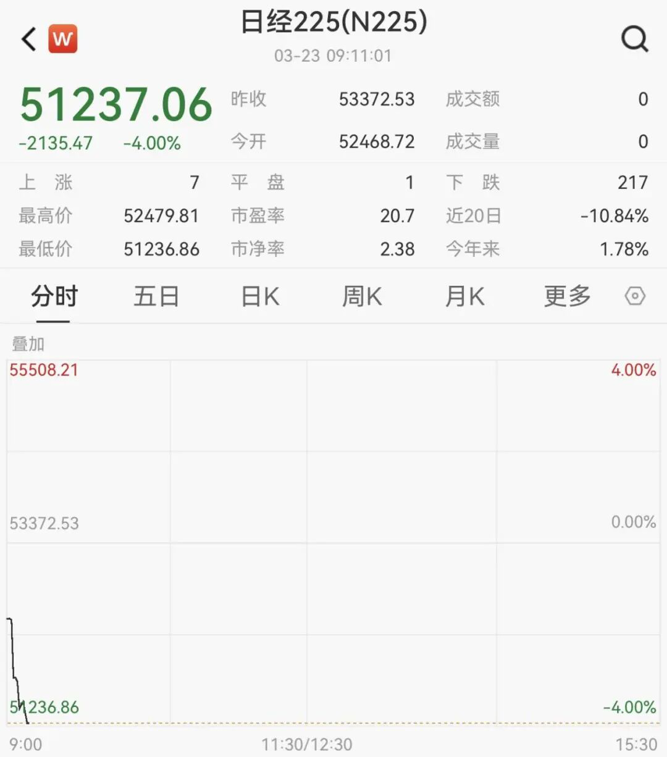Go back using the arrow icon
Viewport: 667px width, 757px height.
pos(28,39)
